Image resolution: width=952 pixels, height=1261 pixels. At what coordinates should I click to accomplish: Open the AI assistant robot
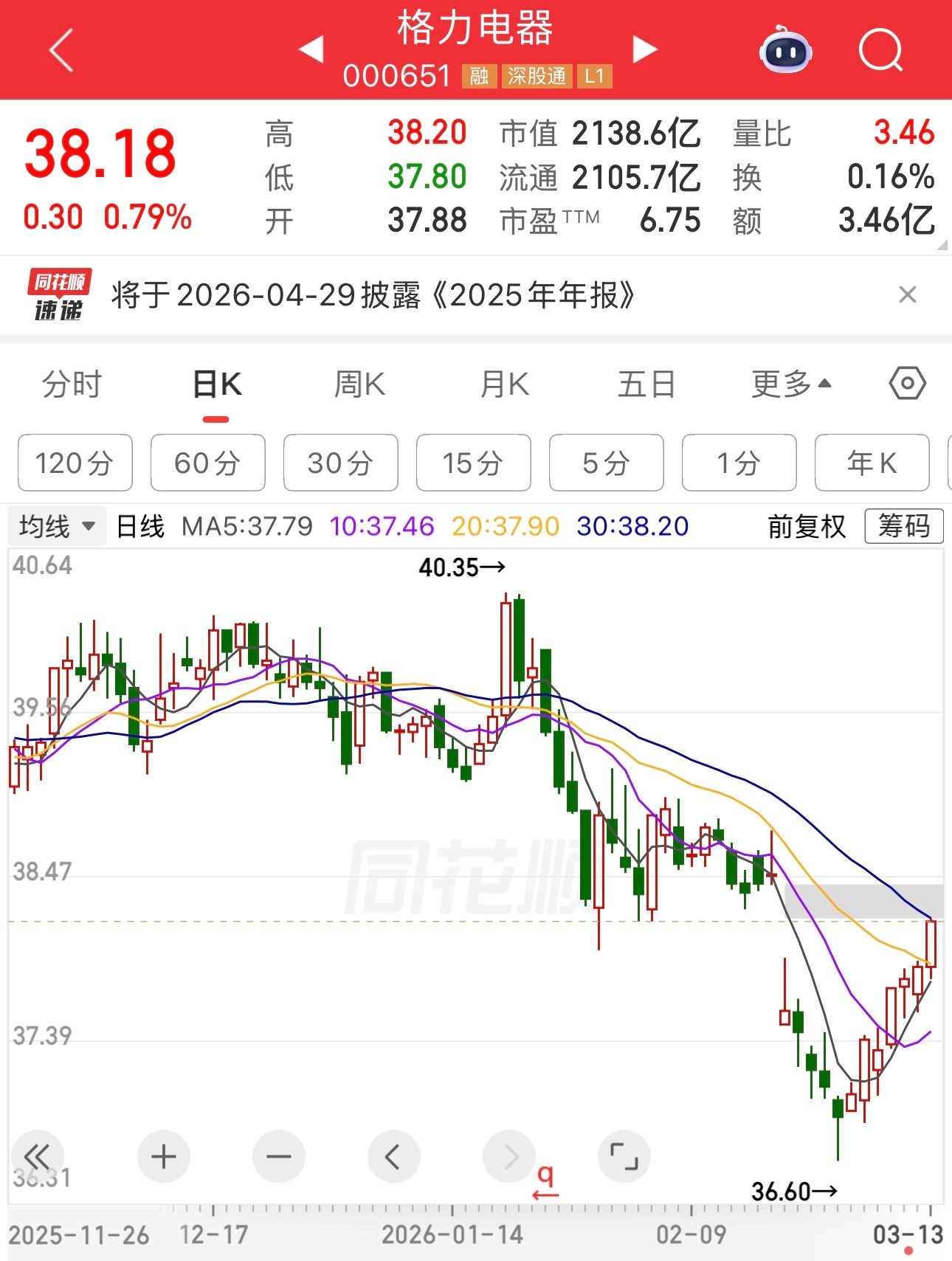coord(784,50)
